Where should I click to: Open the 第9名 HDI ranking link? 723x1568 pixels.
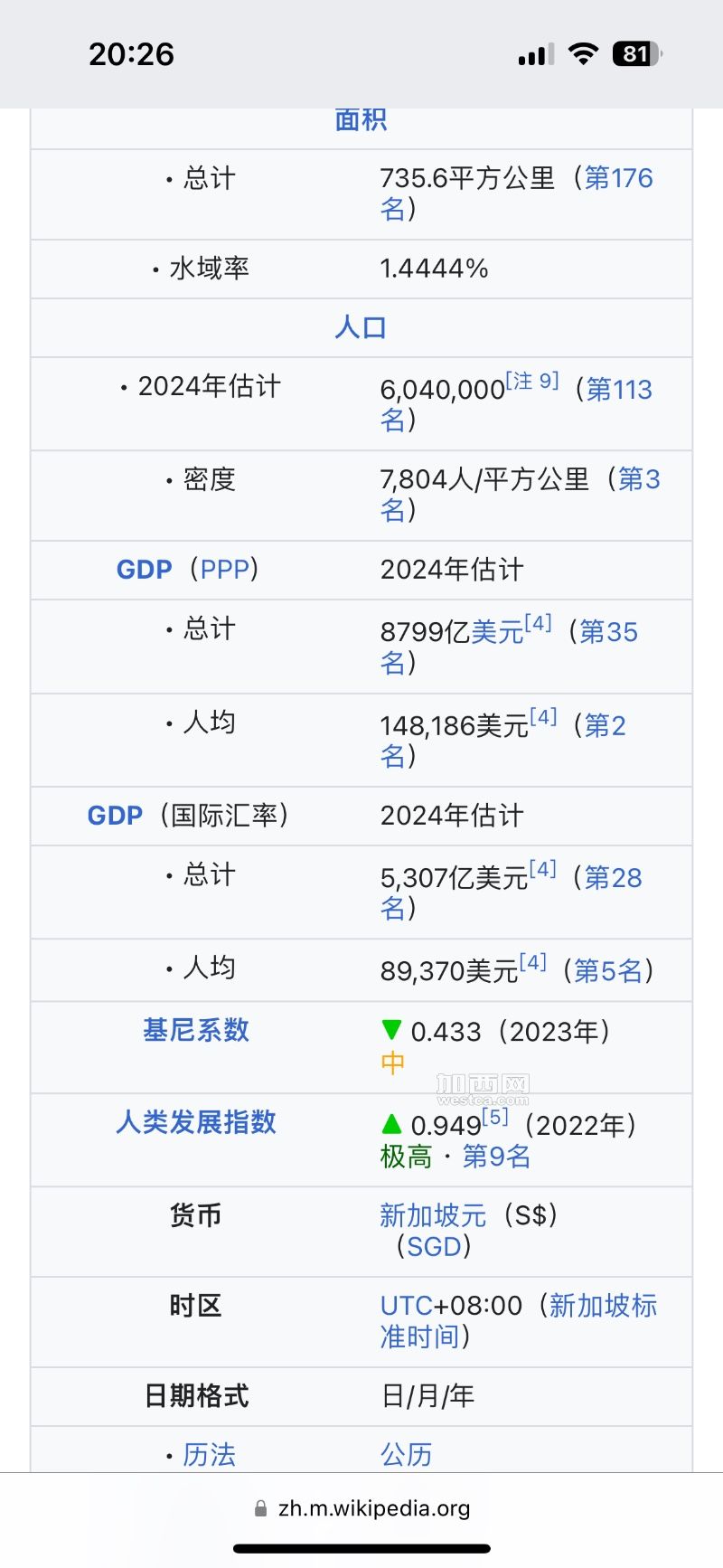[496, 1157]
